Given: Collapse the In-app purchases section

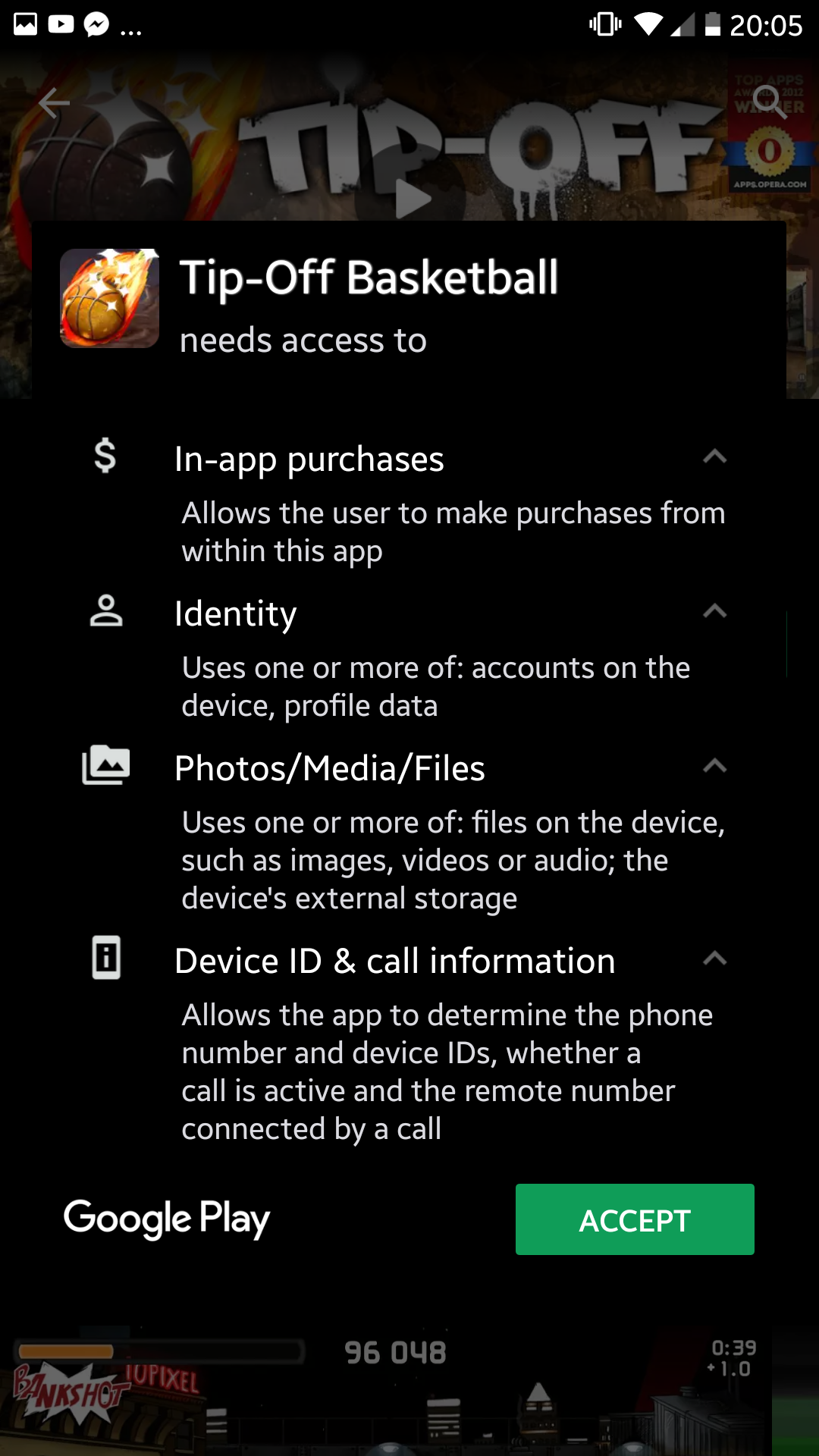Looking at the screenshot, I should tap(714, 457).
